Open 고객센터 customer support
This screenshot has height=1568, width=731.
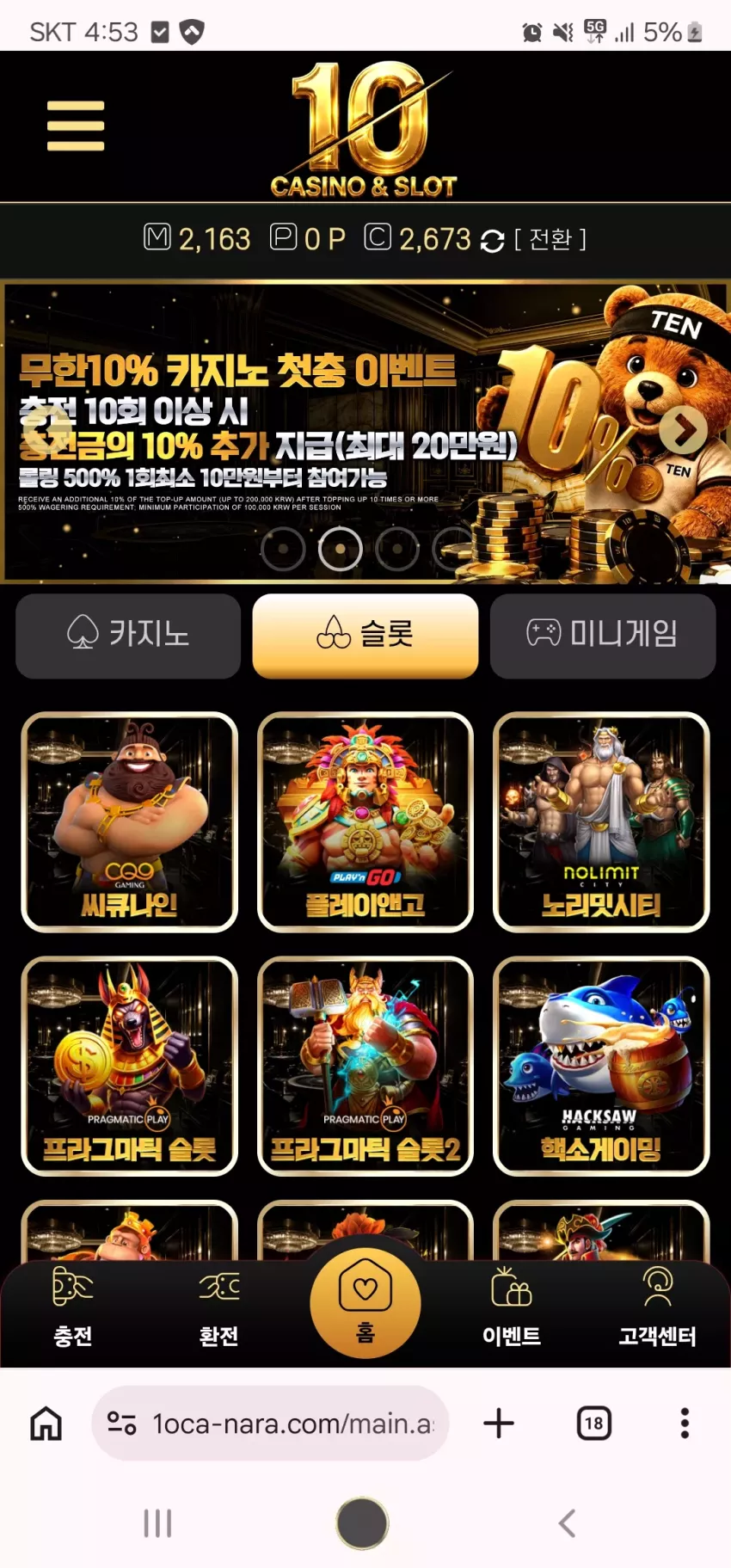[658, 1307]
